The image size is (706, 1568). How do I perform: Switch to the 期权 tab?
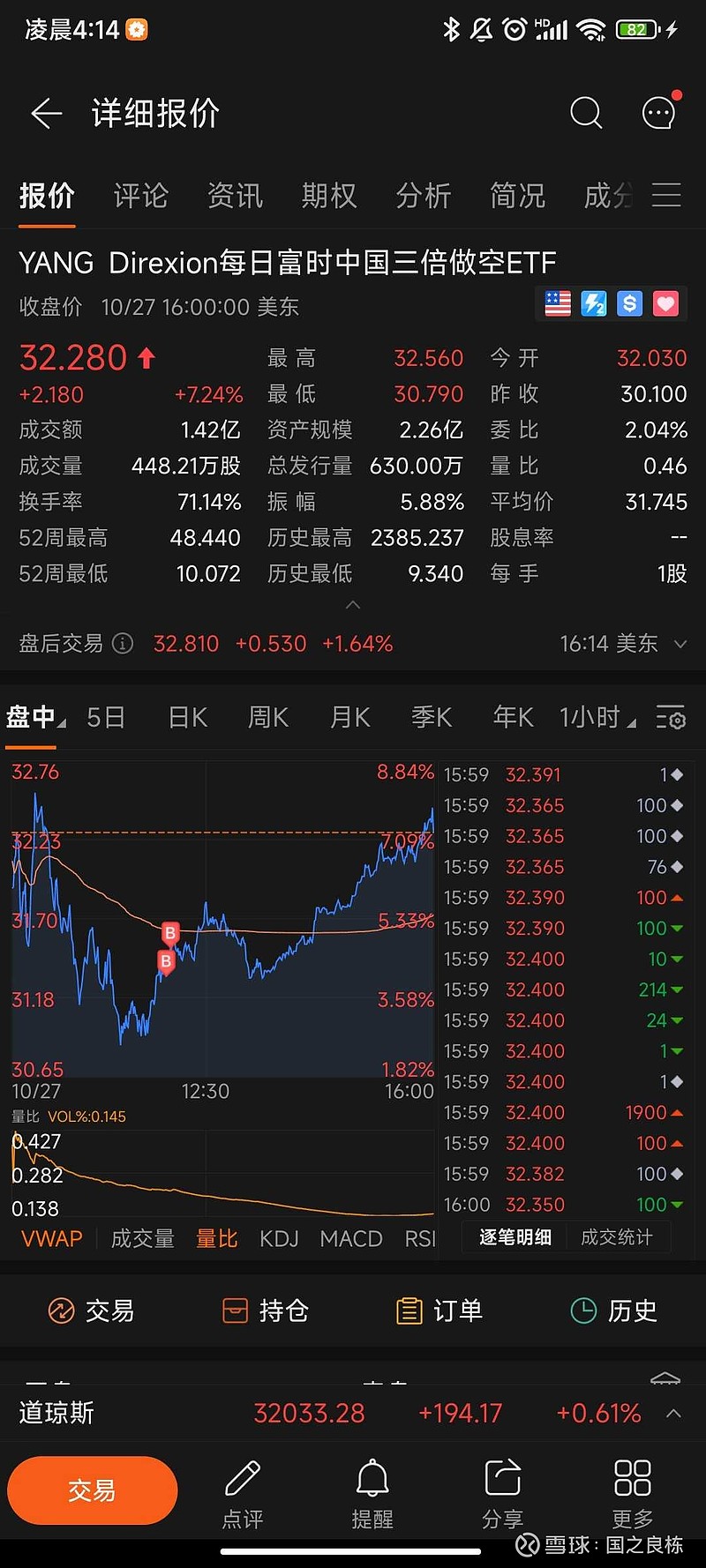pos(328,196)
